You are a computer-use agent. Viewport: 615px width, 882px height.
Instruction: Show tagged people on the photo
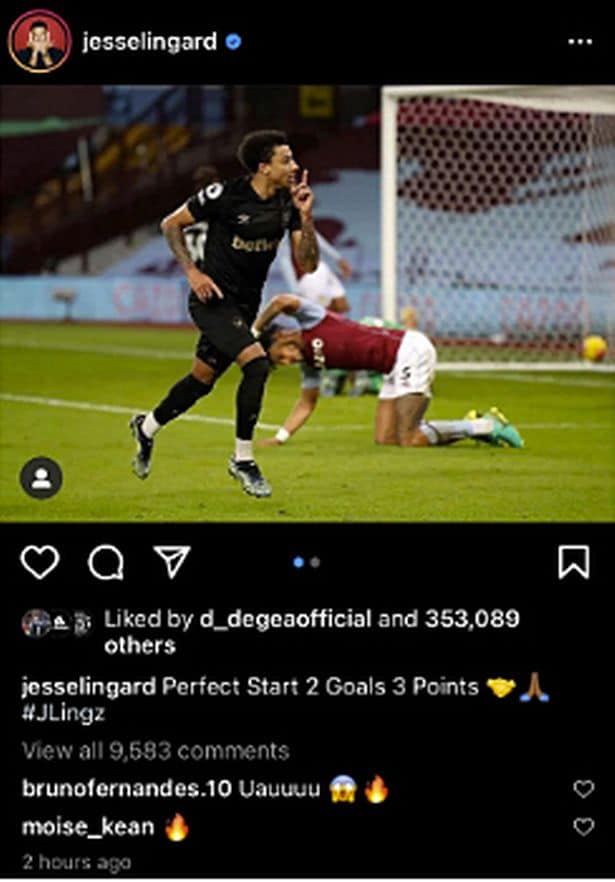41,478
